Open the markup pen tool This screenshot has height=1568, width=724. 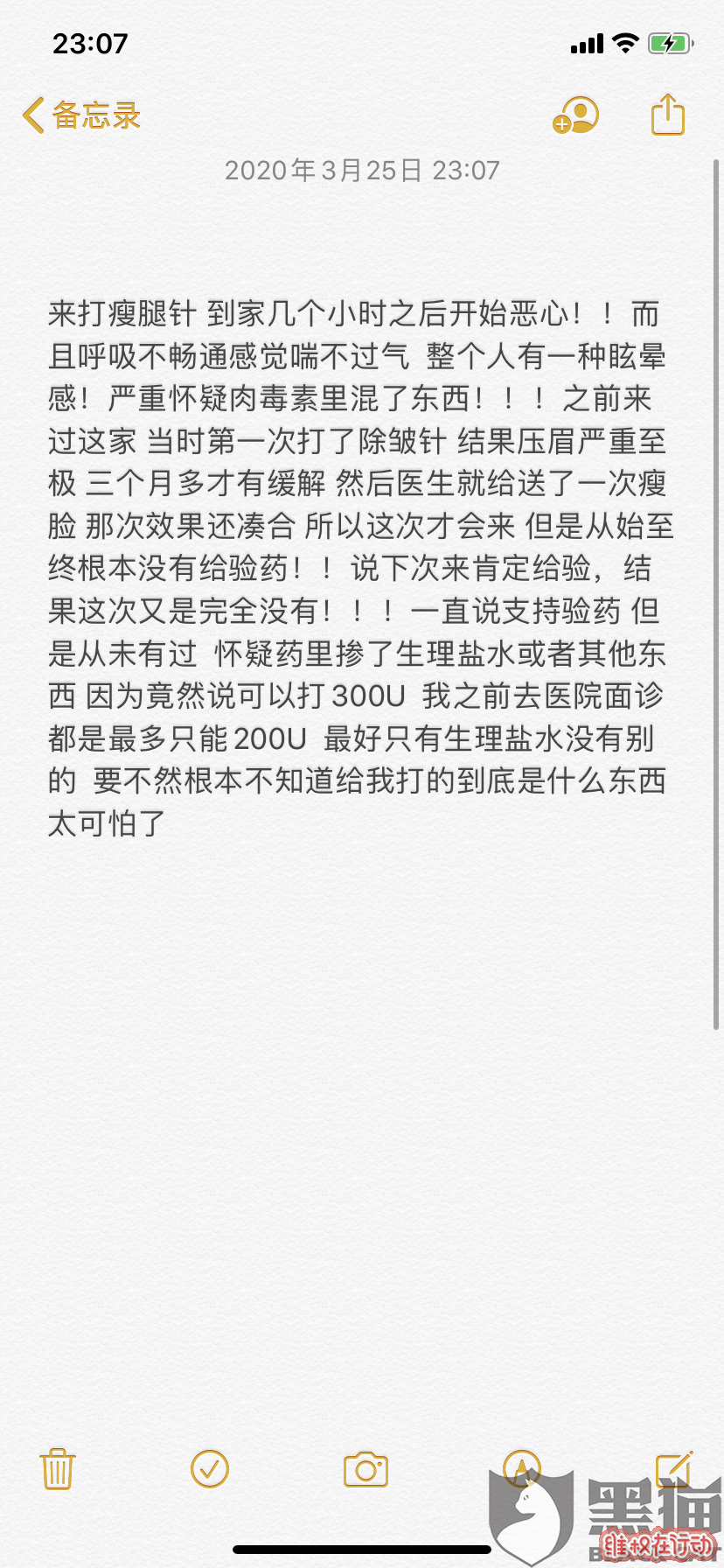point(522,1467)
